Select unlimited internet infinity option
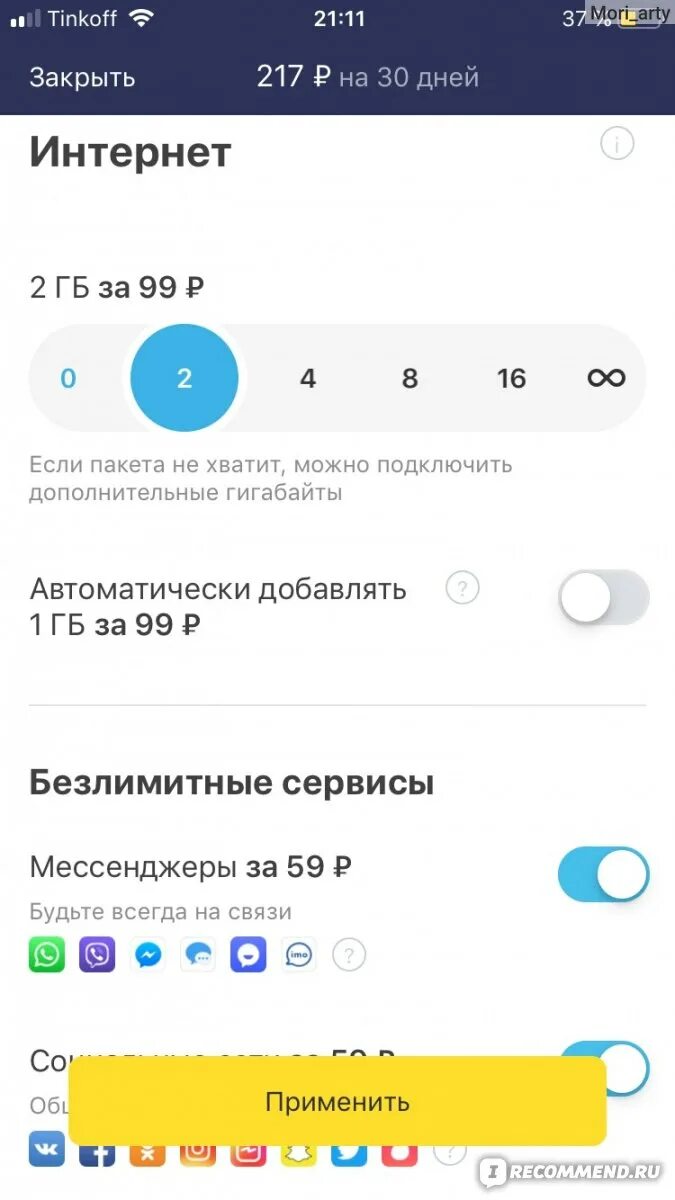The height and width of the screenshot is (1200, 675). (607, 377)
